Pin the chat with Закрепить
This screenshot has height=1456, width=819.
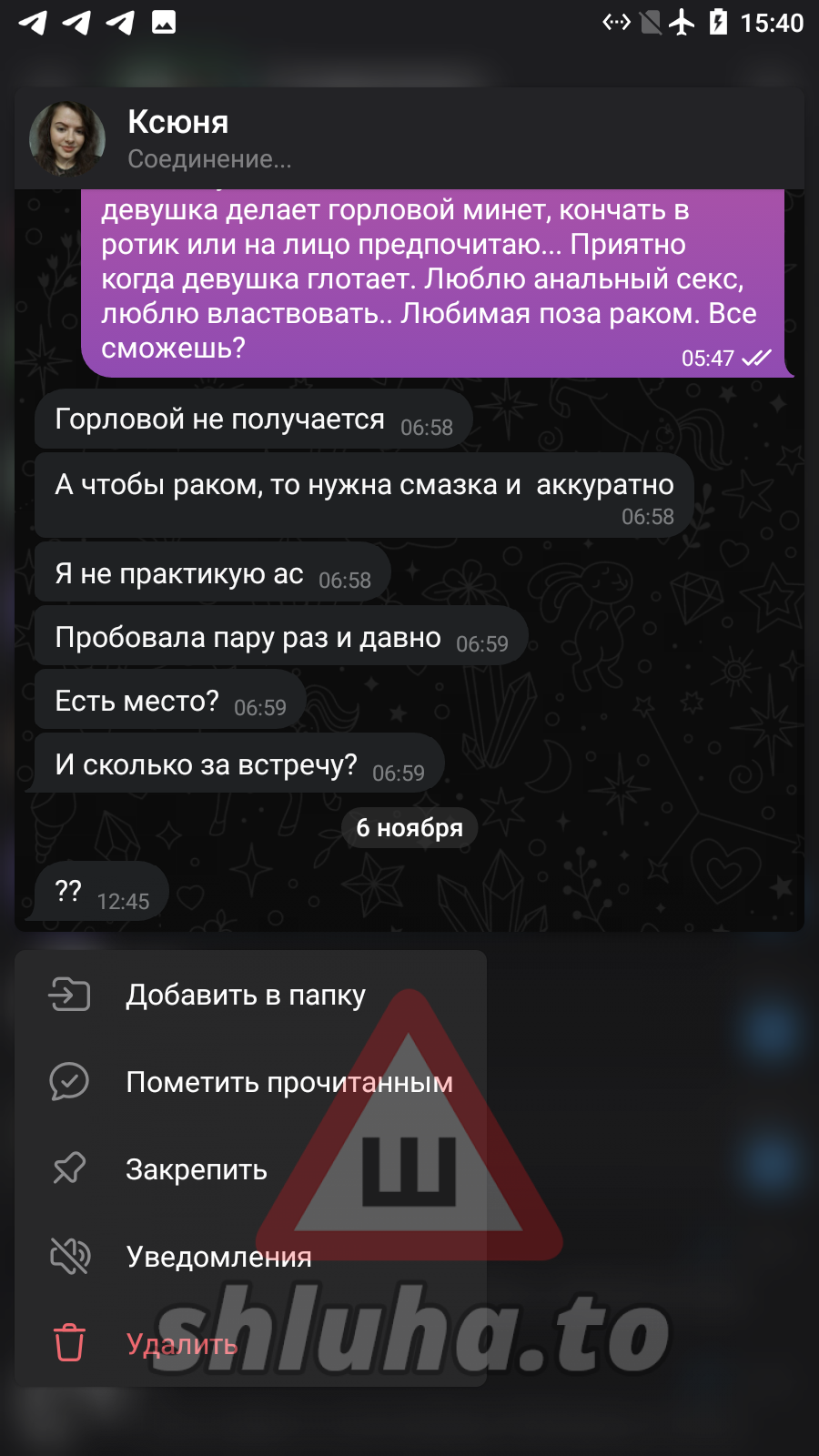tap(197, 1169)
